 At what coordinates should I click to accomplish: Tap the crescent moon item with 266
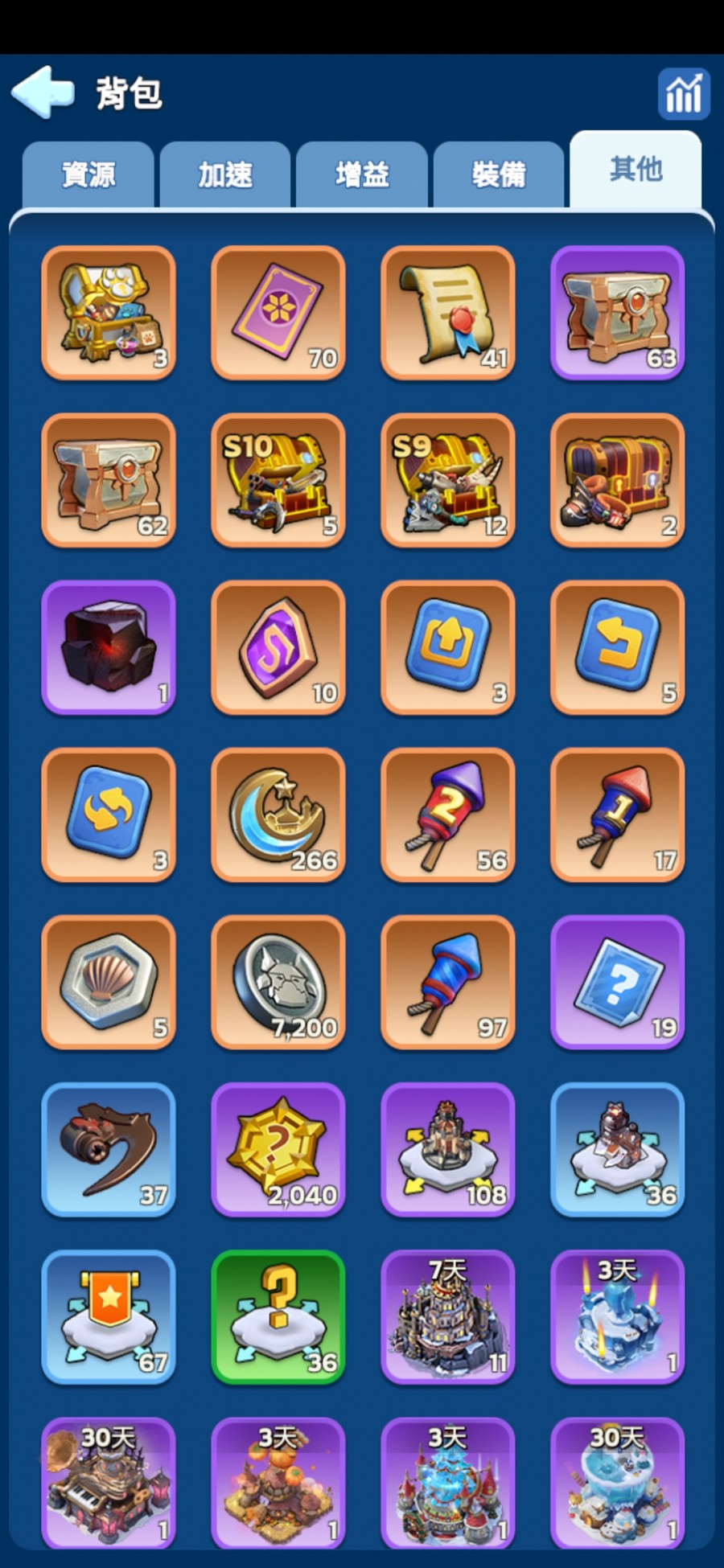point(278,815)
